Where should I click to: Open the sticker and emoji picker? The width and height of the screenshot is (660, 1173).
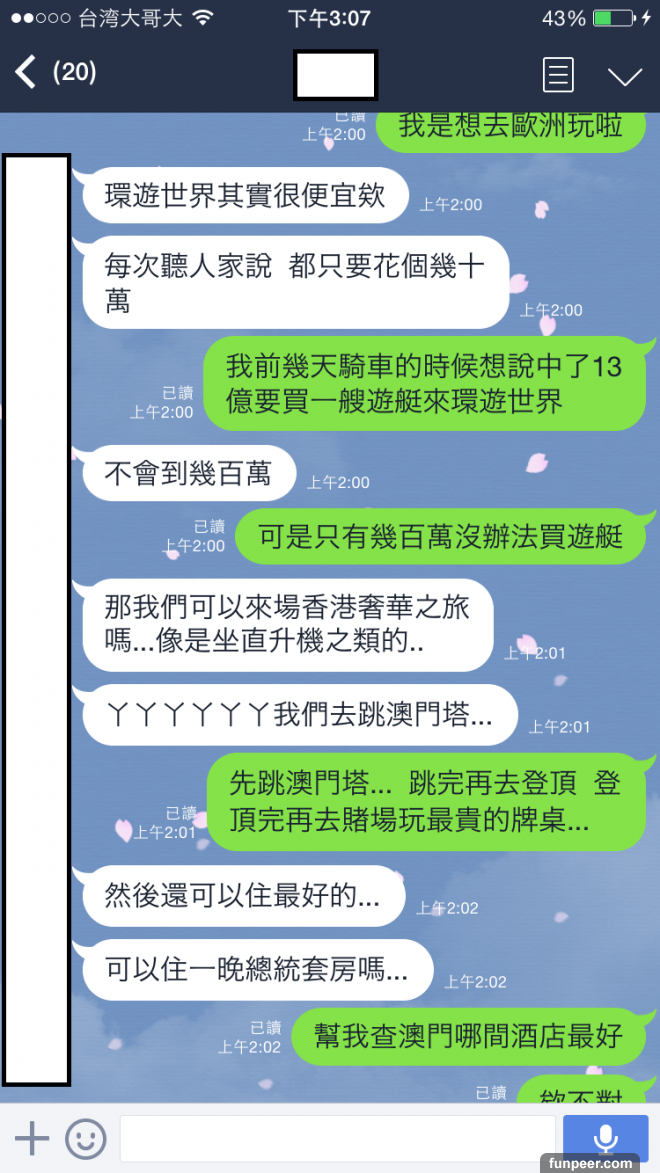coord(86,1138)
